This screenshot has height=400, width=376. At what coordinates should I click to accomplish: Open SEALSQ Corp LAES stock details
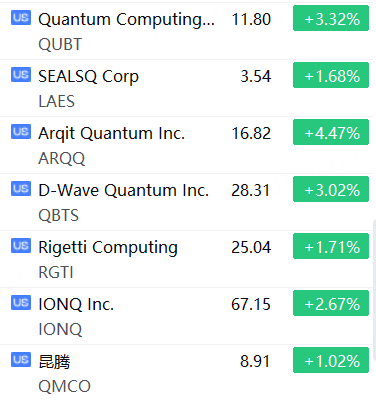tap(187, 88)
